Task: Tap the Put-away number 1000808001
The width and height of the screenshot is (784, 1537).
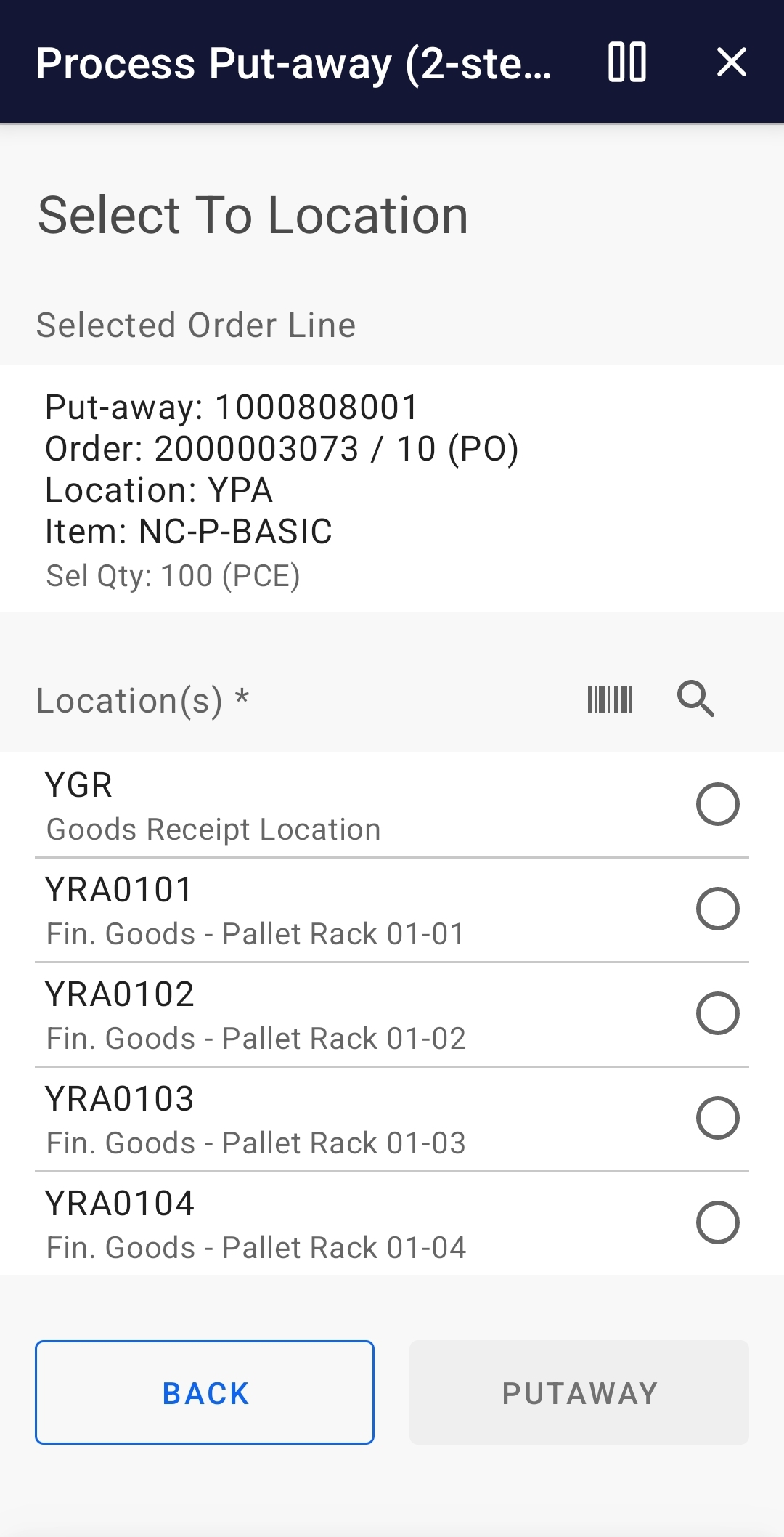Action: [x=231, y=407]
